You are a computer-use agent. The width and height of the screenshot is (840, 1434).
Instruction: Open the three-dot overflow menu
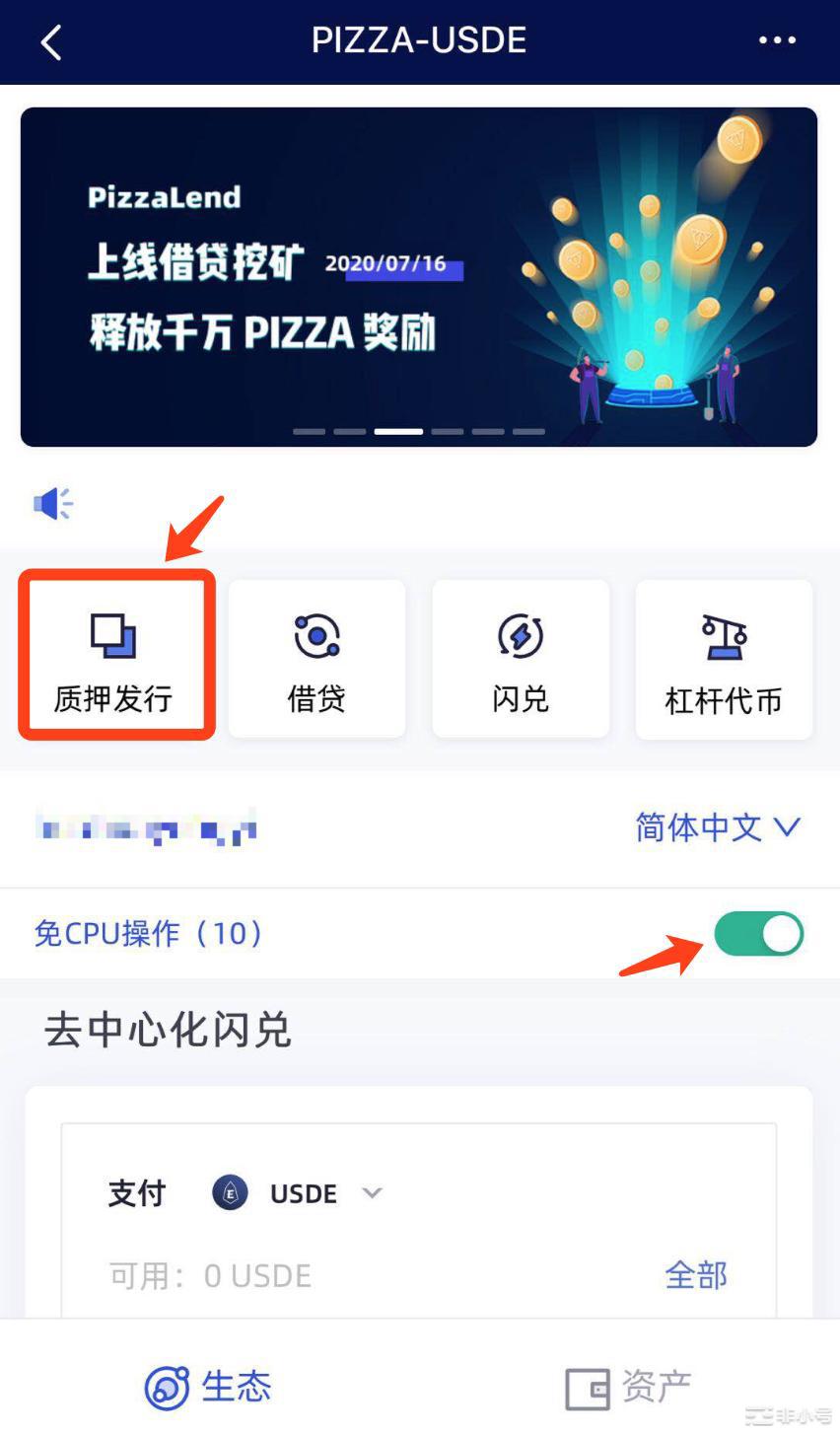(777, 40)
